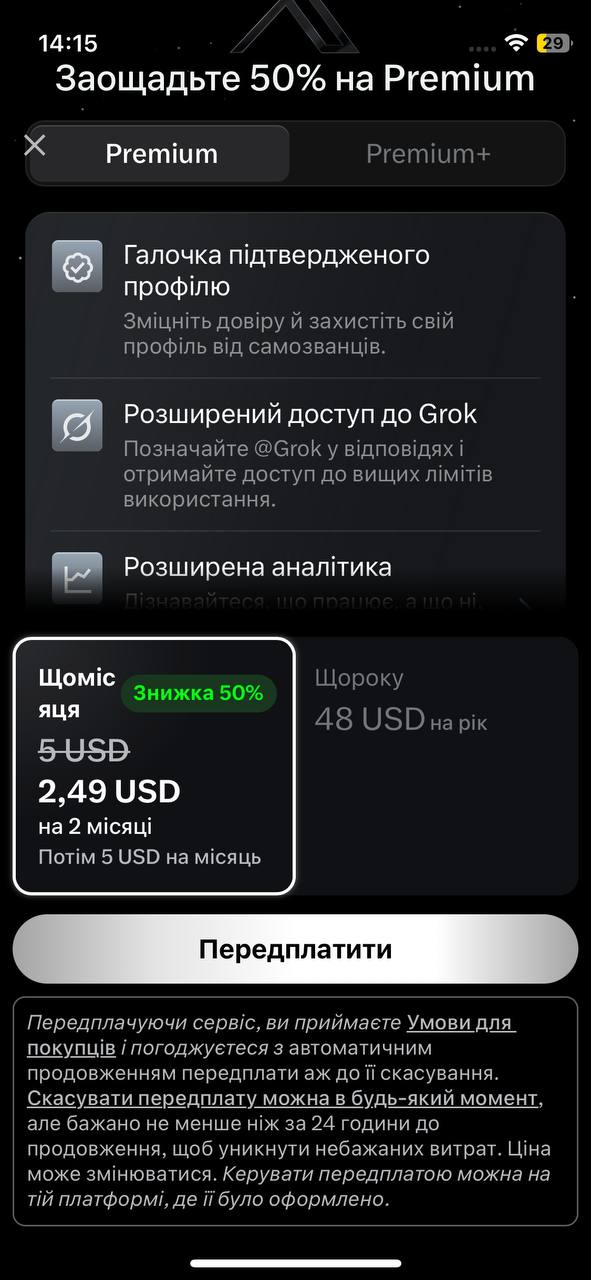This screenshot has width=591, height=1280.
Task: Select the Premium tab
Action: pos(161,154)
